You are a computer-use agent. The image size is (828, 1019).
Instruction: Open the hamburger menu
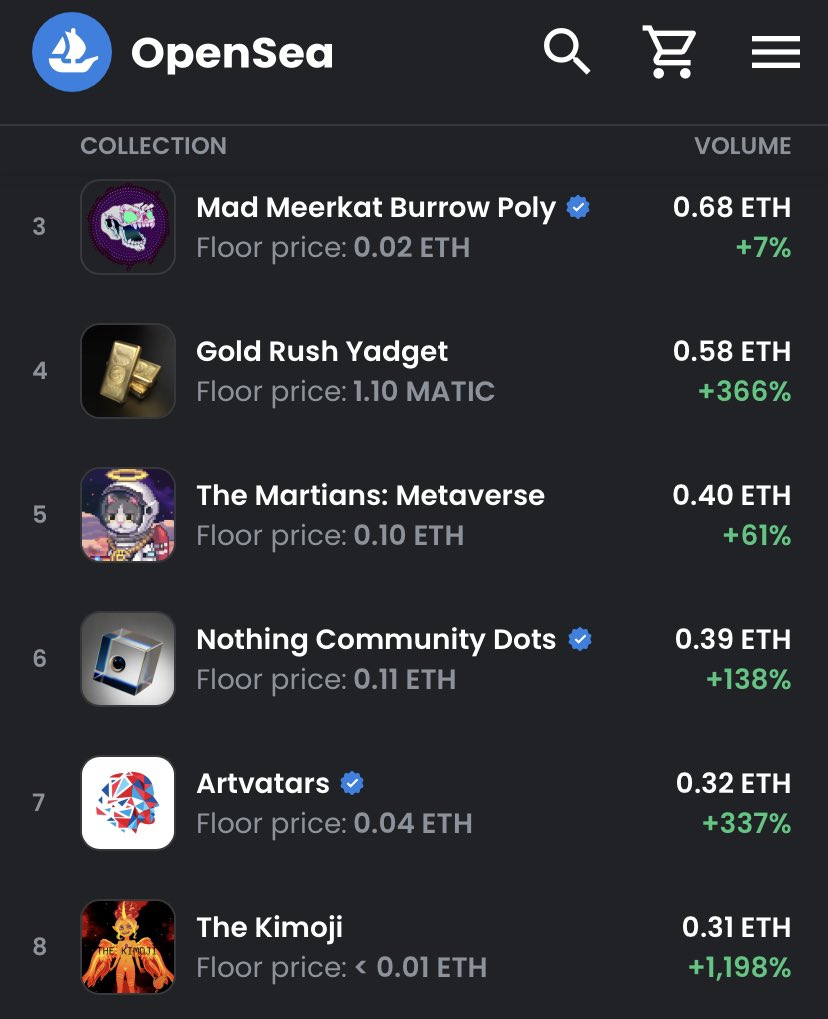[775, 52]
